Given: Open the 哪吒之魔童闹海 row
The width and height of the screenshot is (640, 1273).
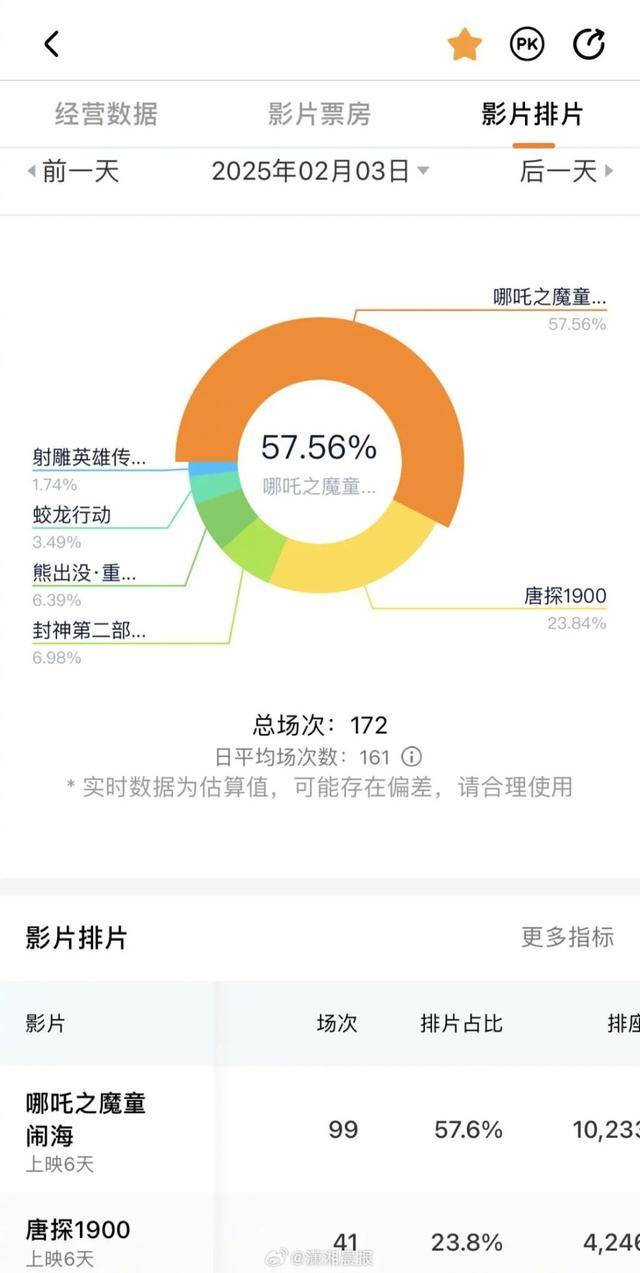Looking at the screenshot, I should point(320,1130).
